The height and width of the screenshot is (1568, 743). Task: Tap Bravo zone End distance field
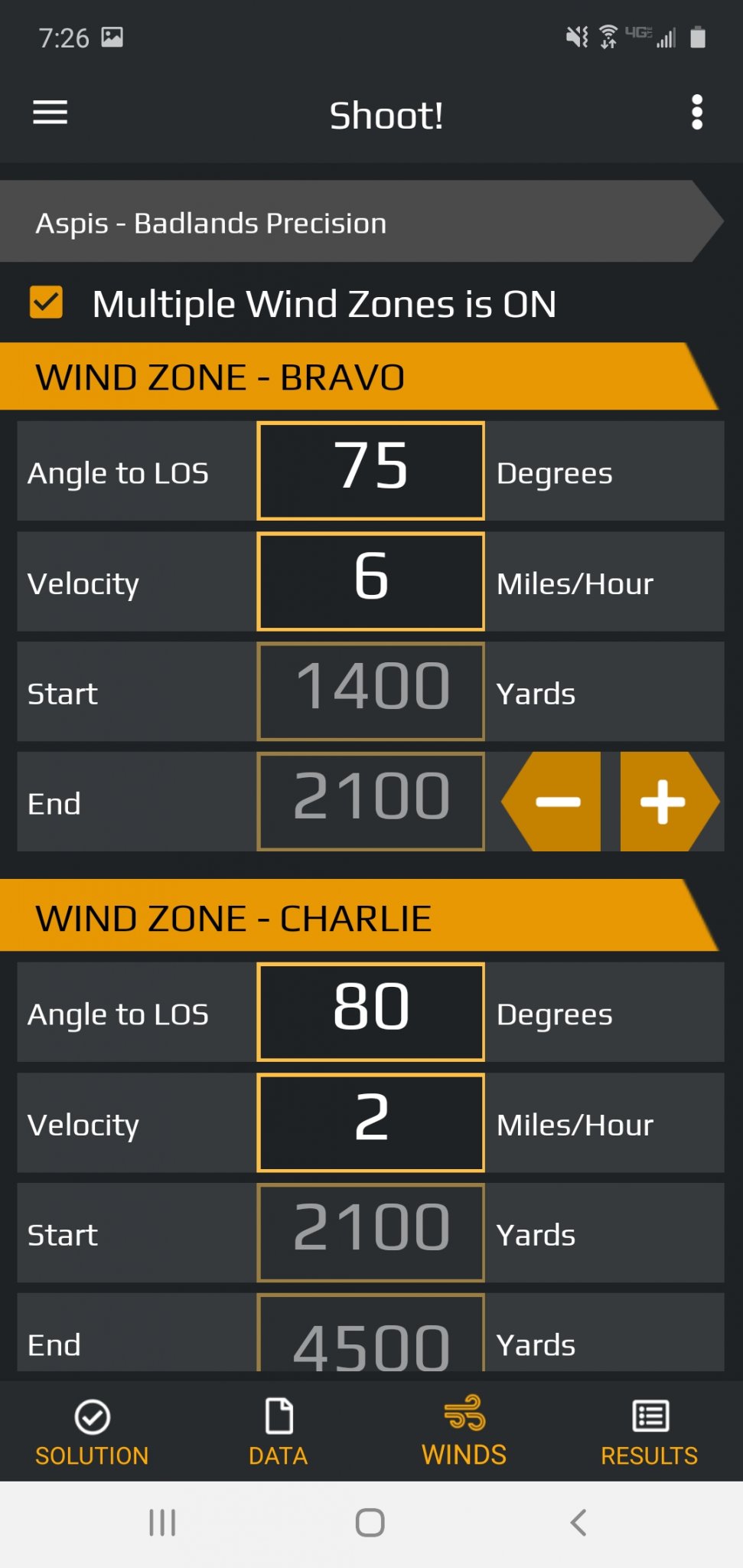click(371, 802)
